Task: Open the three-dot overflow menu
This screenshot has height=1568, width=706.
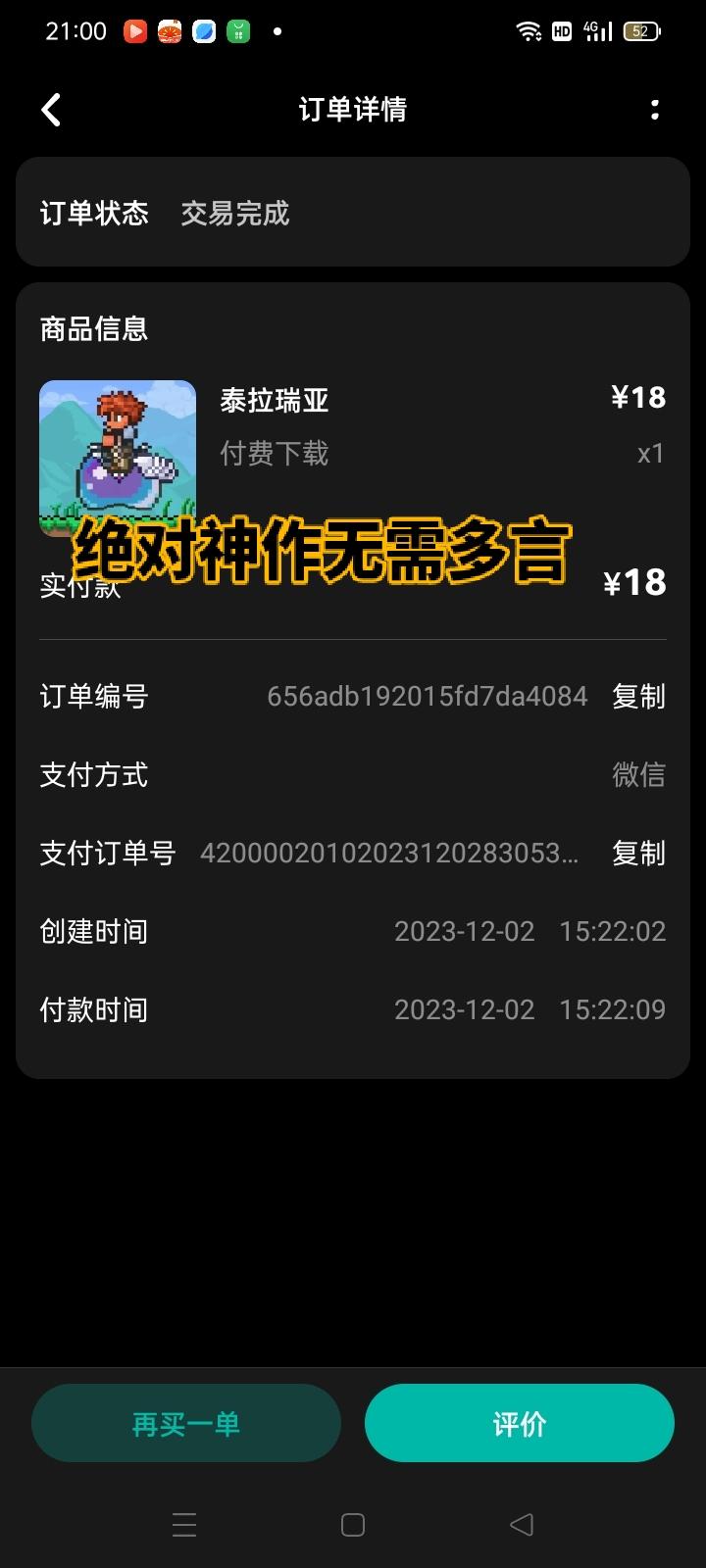Action: click(655, 110)
